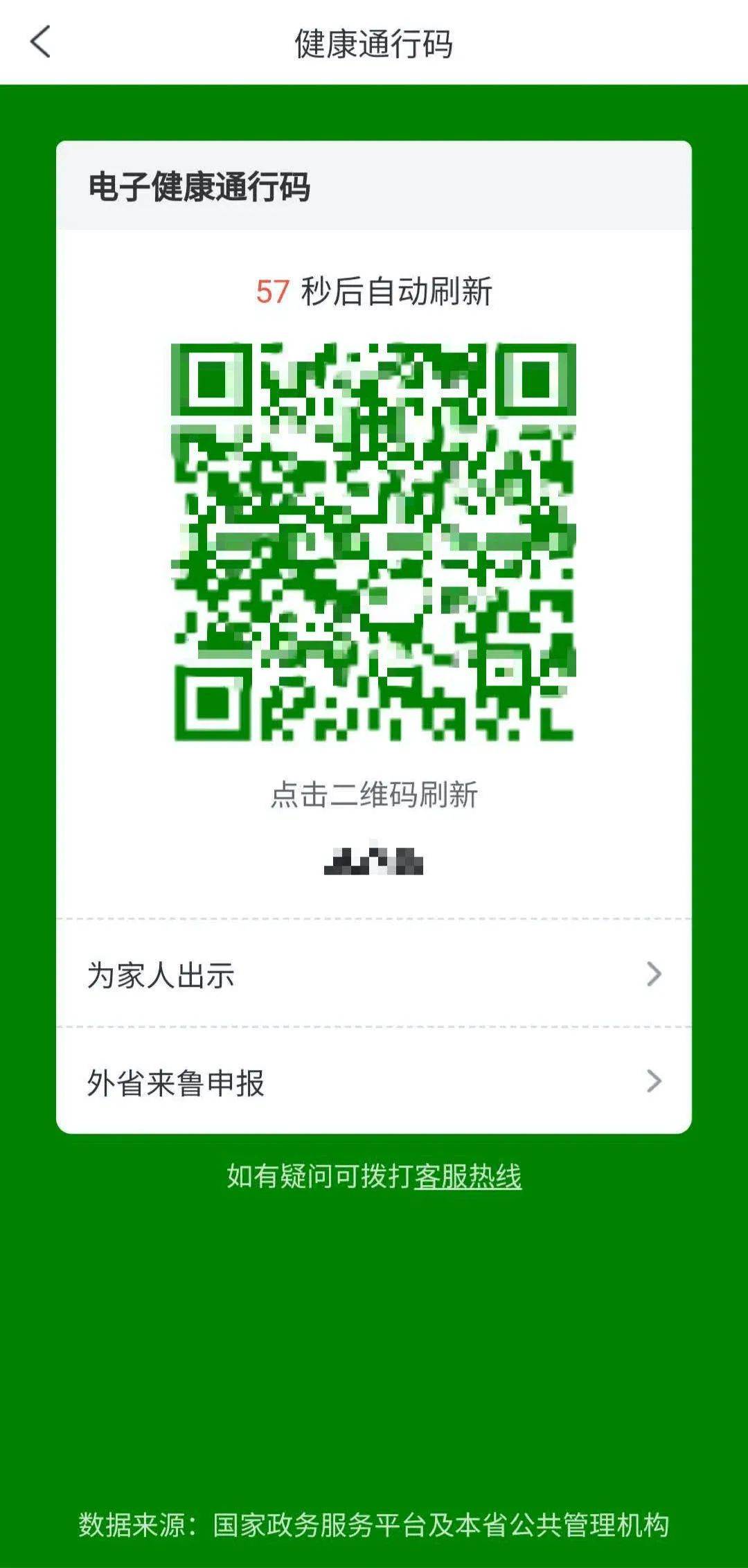Tap the QR code to refresh it
Image resolution: width=748 pixels, height=1568 pixels.
373,542
